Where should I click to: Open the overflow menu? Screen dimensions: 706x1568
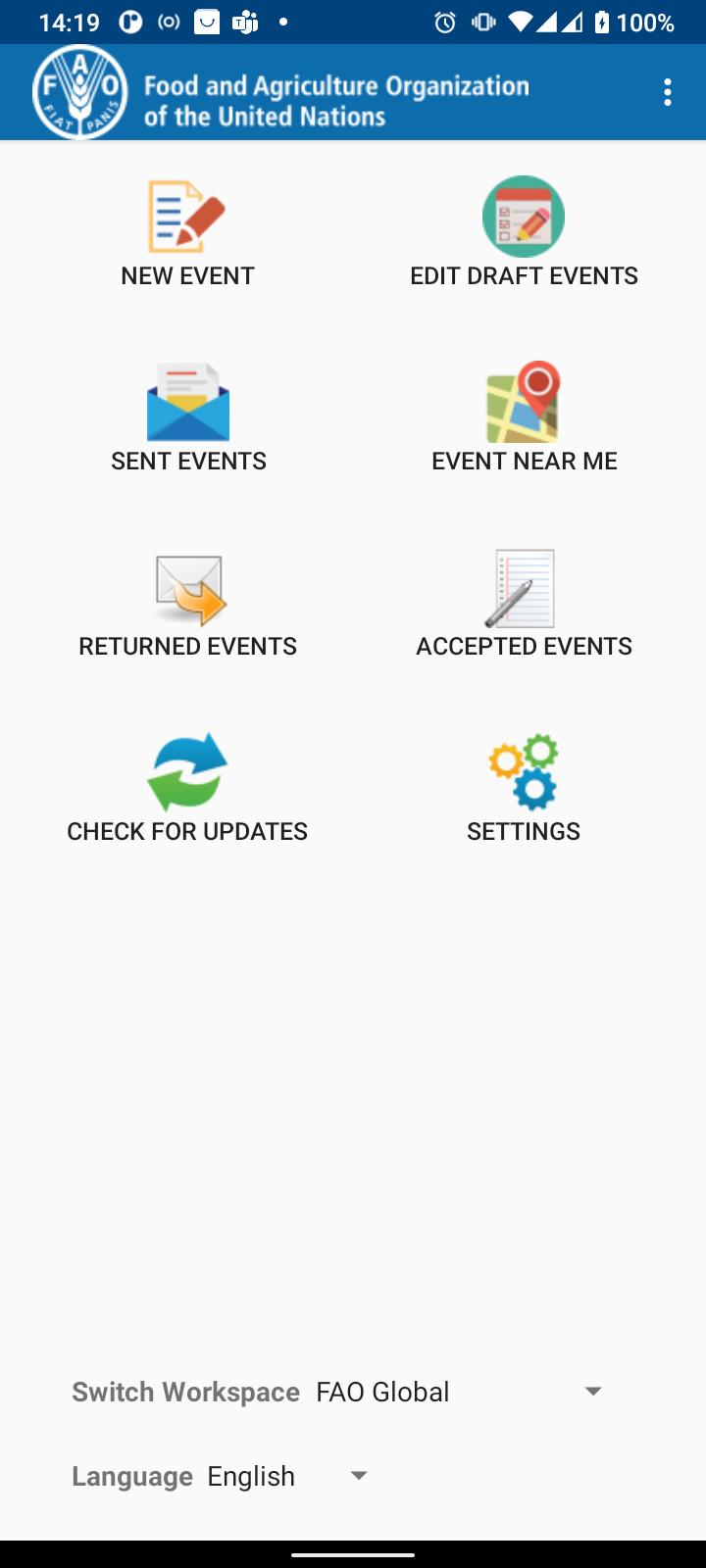[x=667, y=92]
